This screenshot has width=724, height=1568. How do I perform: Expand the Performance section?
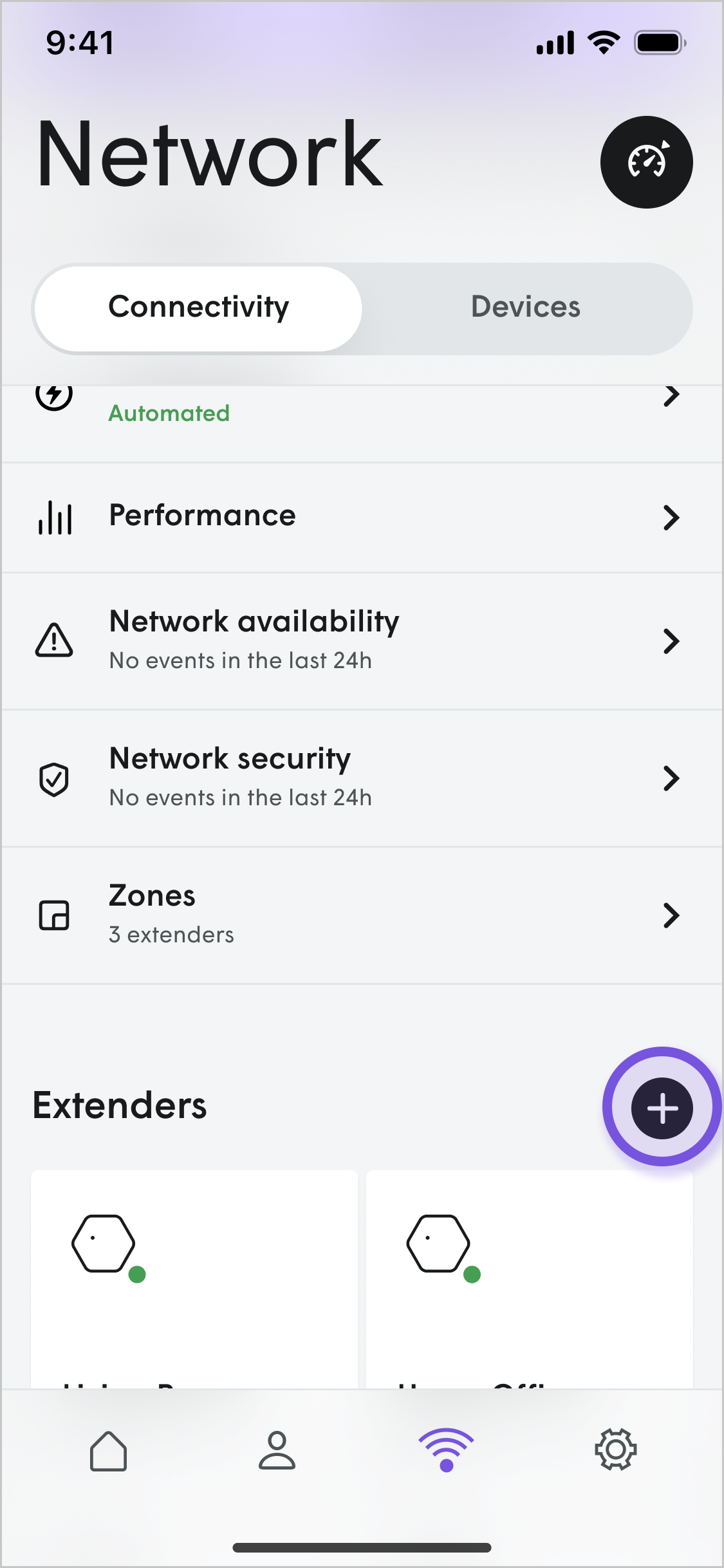(671, 517)
